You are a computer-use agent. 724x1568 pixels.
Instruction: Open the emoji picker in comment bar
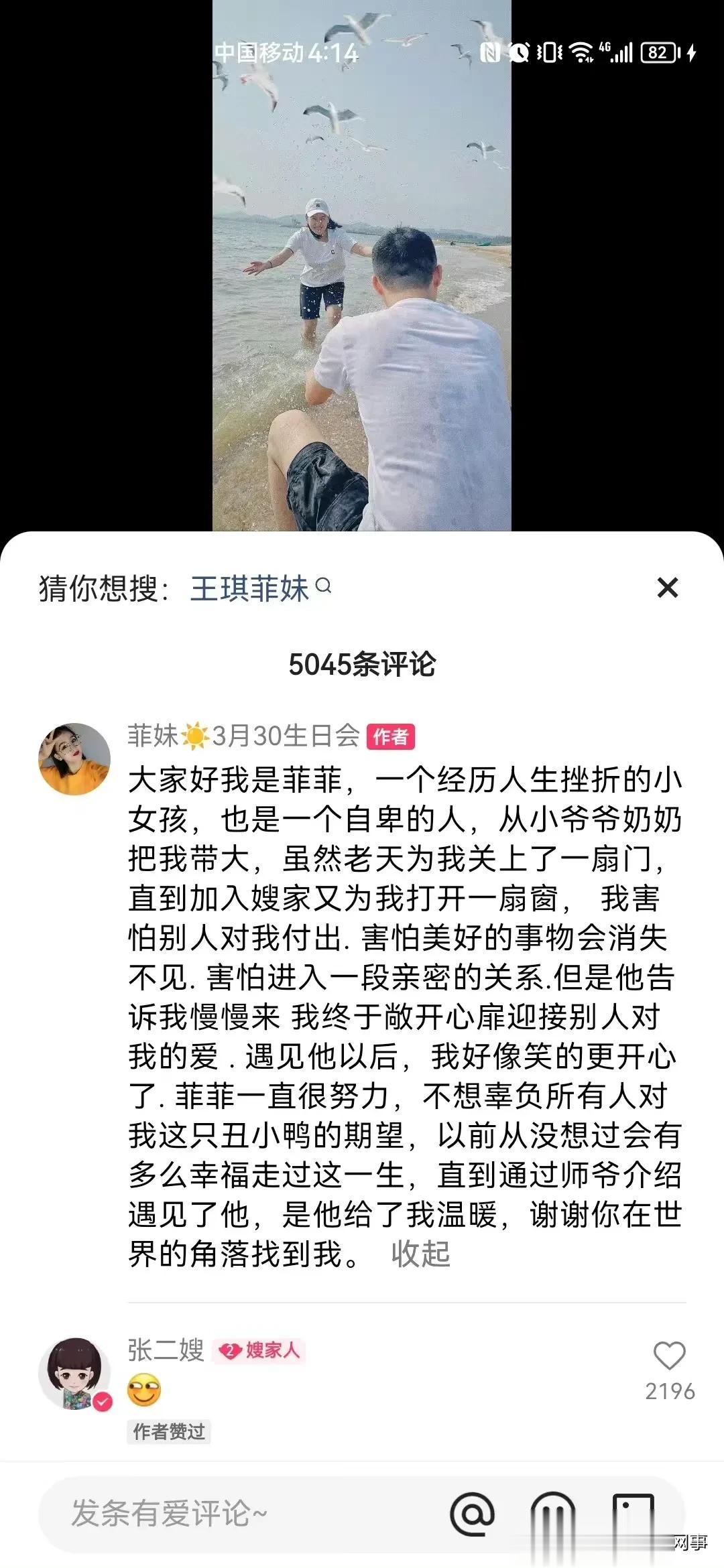[x=552, y=1516]
